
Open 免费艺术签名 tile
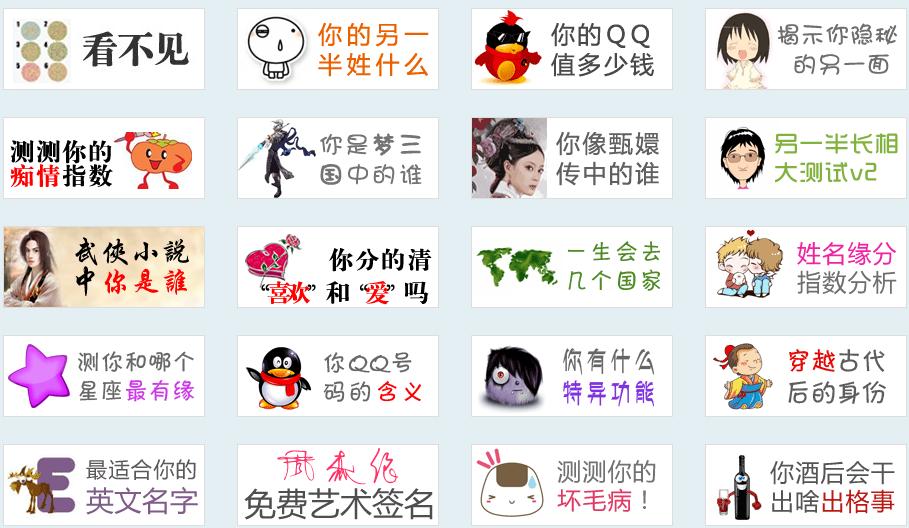[x=337, y=485]
